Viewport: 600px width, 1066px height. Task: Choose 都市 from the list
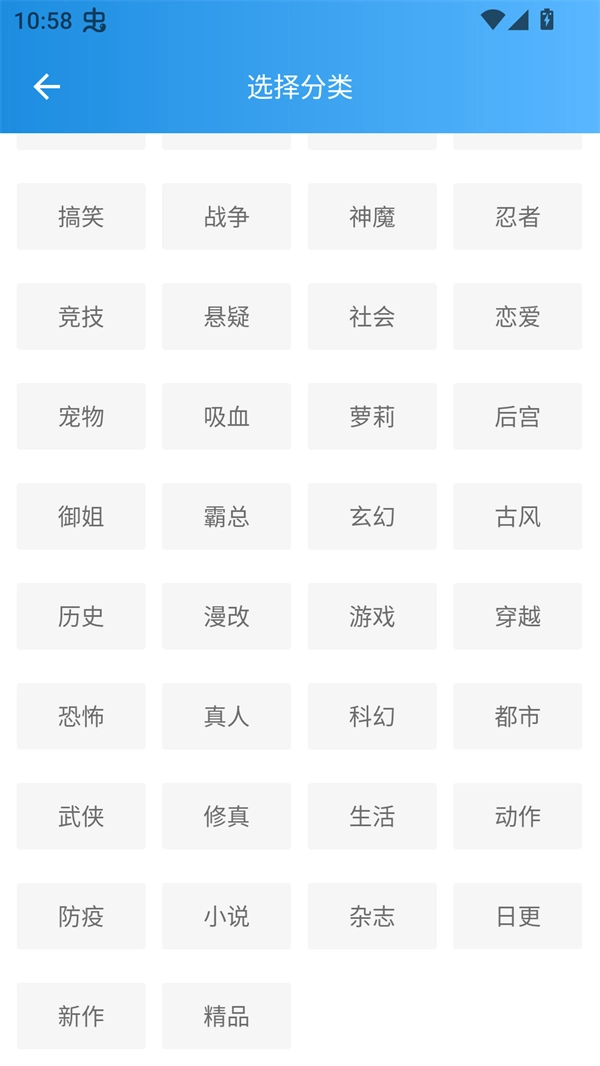pyautogui.click(x=517, y=716)
